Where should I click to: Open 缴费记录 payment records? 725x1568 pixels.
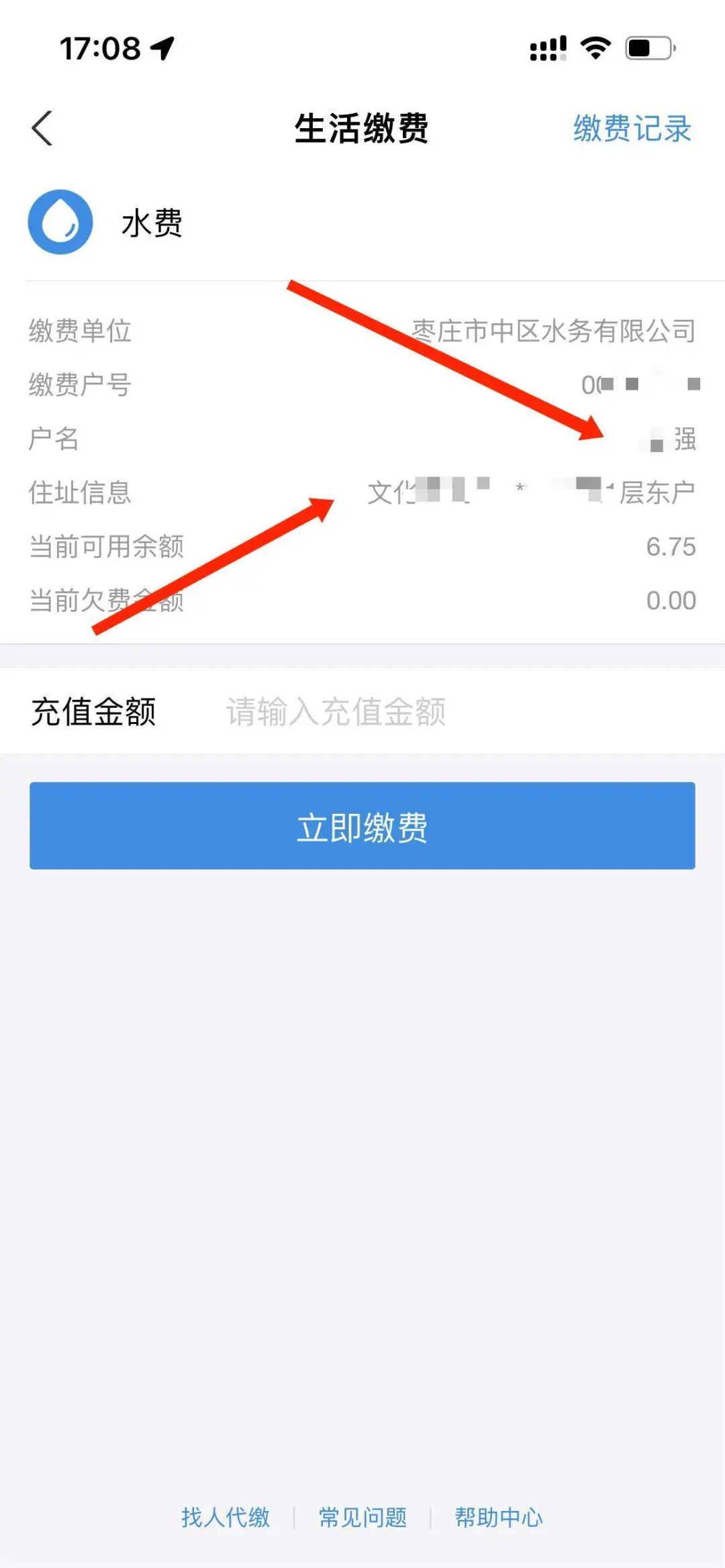(632, 128)
